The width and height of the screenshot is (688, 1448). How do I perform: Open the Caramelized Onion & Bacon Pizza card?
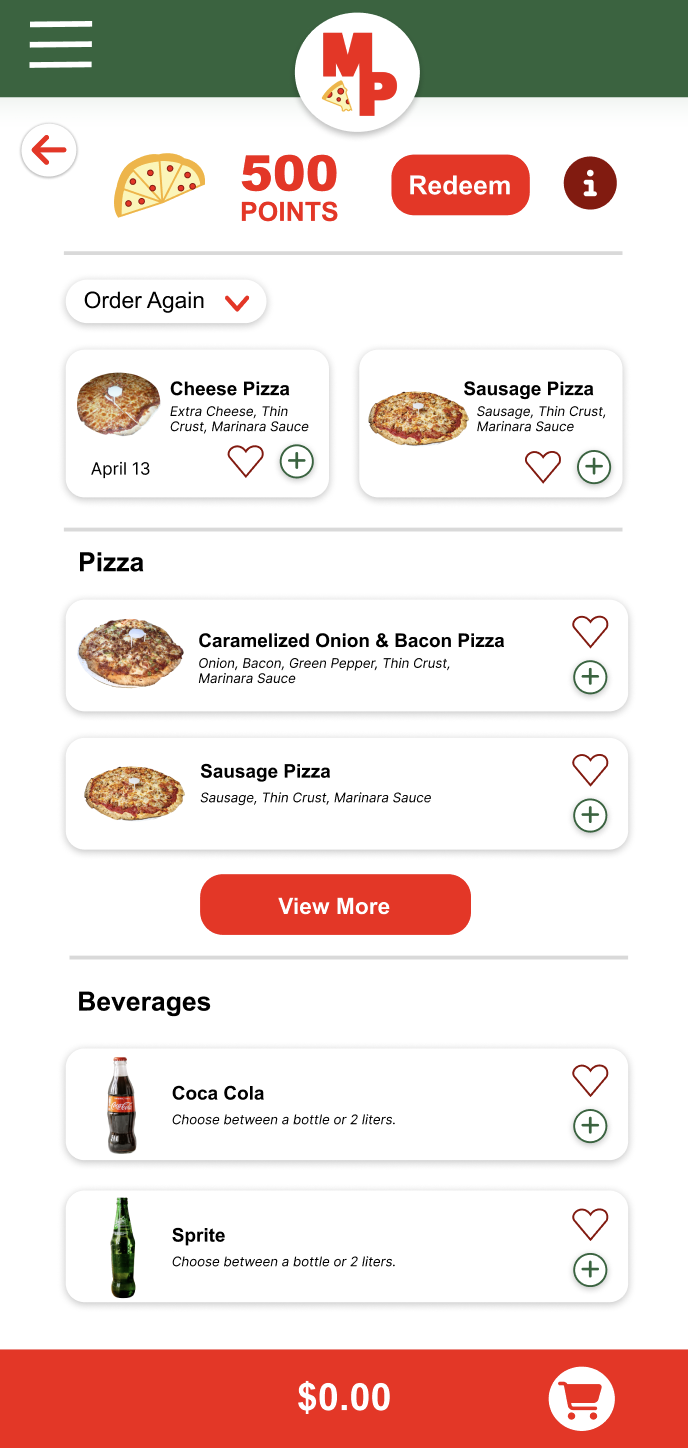click(350, 656)
